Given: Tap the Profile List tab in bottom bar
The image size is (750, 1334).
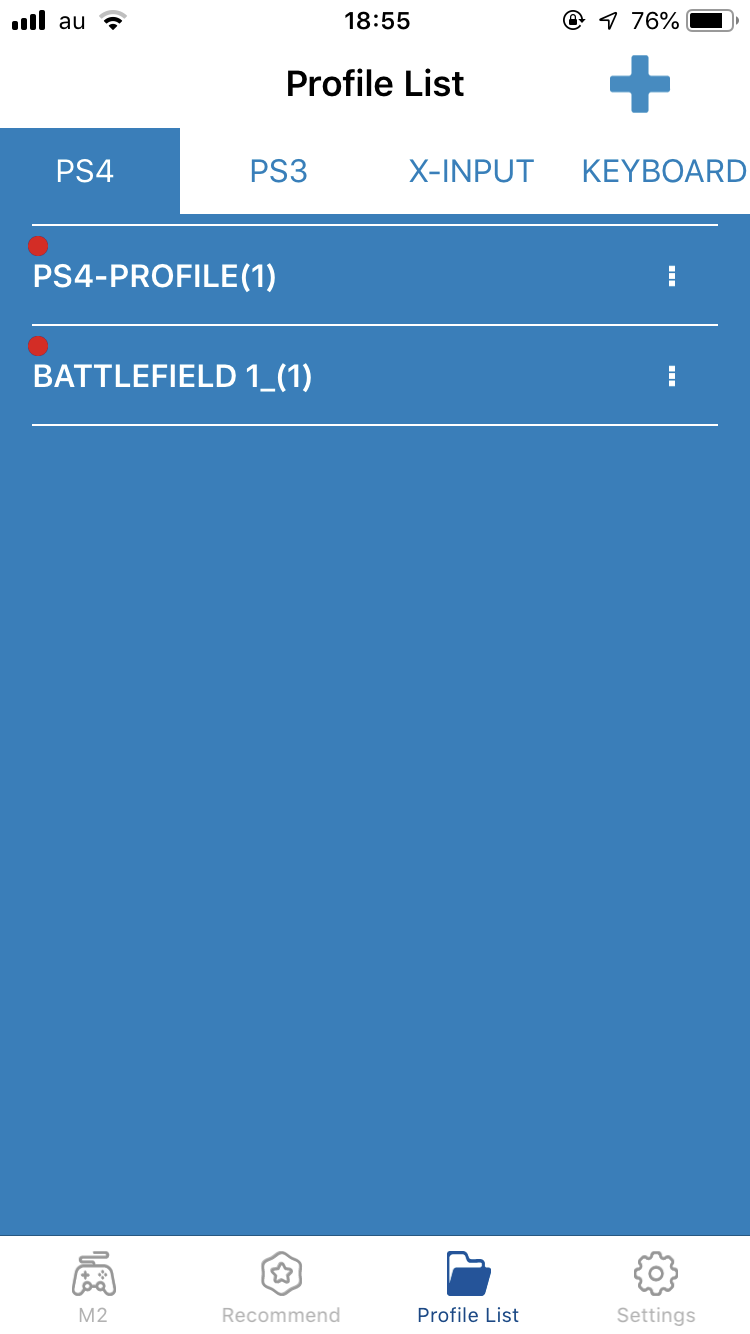Looking at the screenshot, I should click(468, 1287).
